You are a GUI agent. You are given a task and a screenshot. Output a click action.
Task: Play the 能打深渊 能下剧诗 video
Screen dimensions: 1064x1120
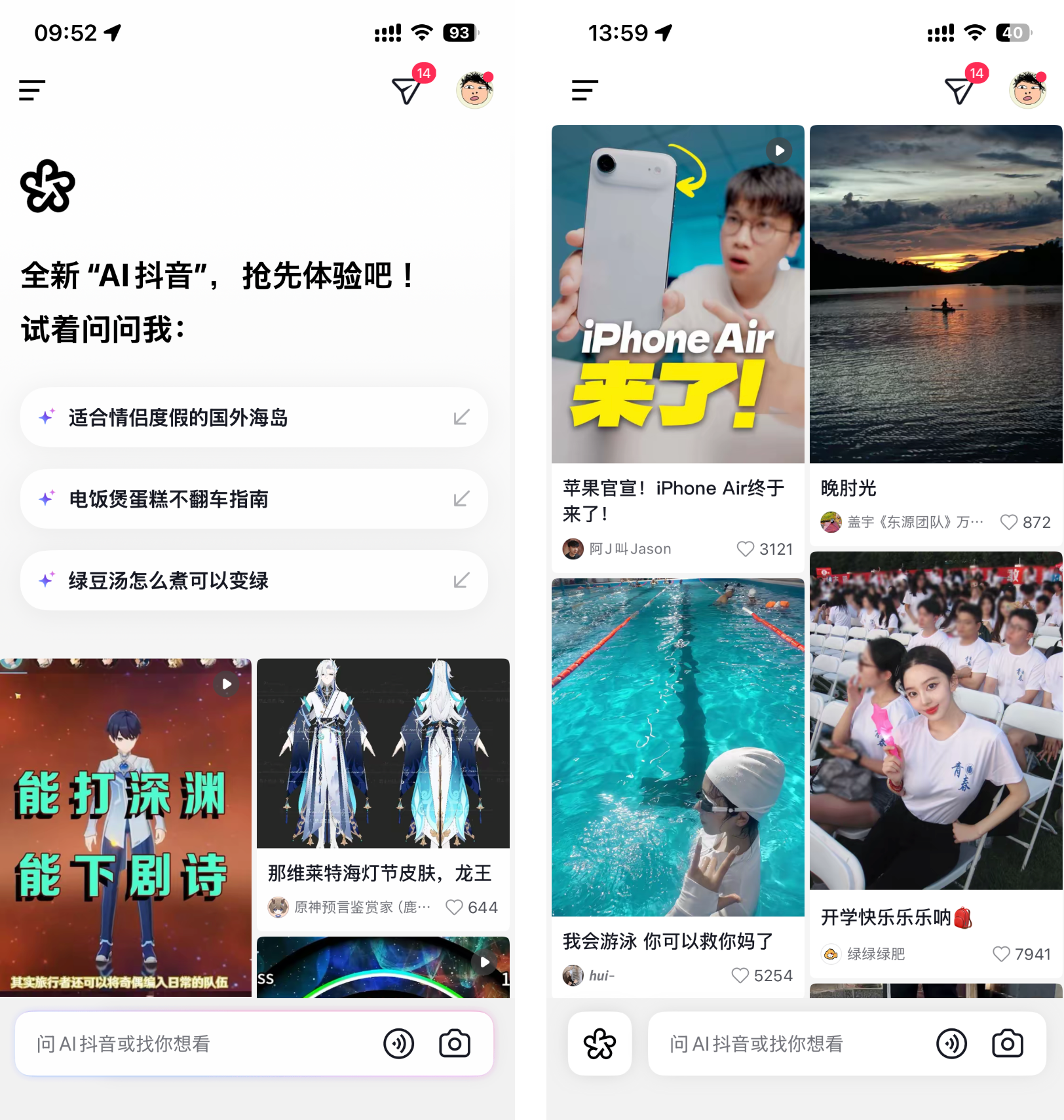tap(126, 827)
